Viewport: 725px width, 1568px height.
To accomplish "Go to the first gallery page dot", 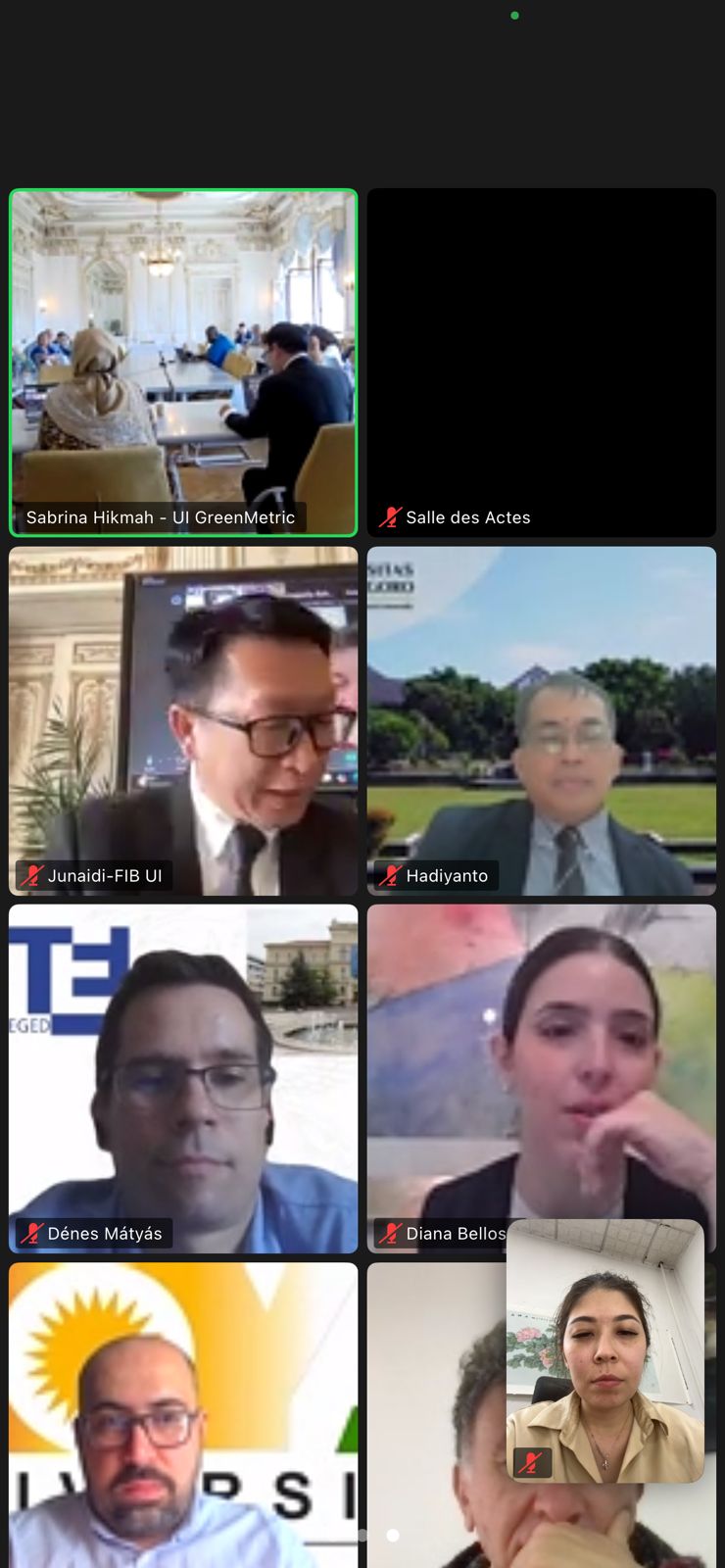I will pos(362,1535).
